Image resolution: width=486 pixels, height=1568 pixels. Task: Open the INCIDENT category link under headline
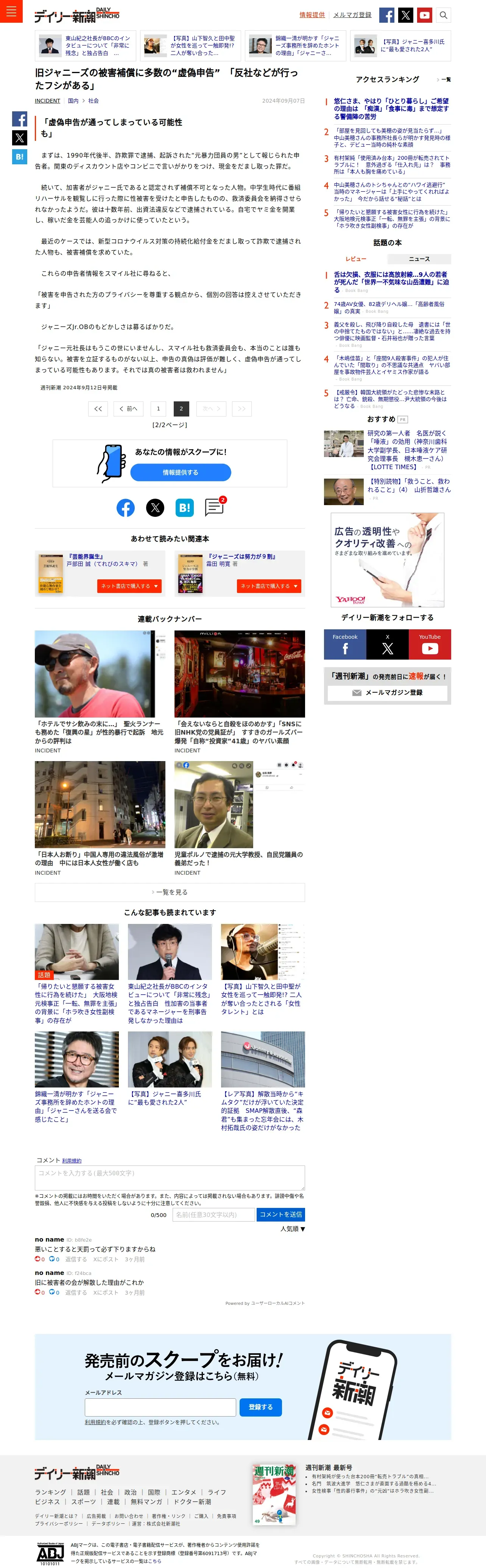47,101
